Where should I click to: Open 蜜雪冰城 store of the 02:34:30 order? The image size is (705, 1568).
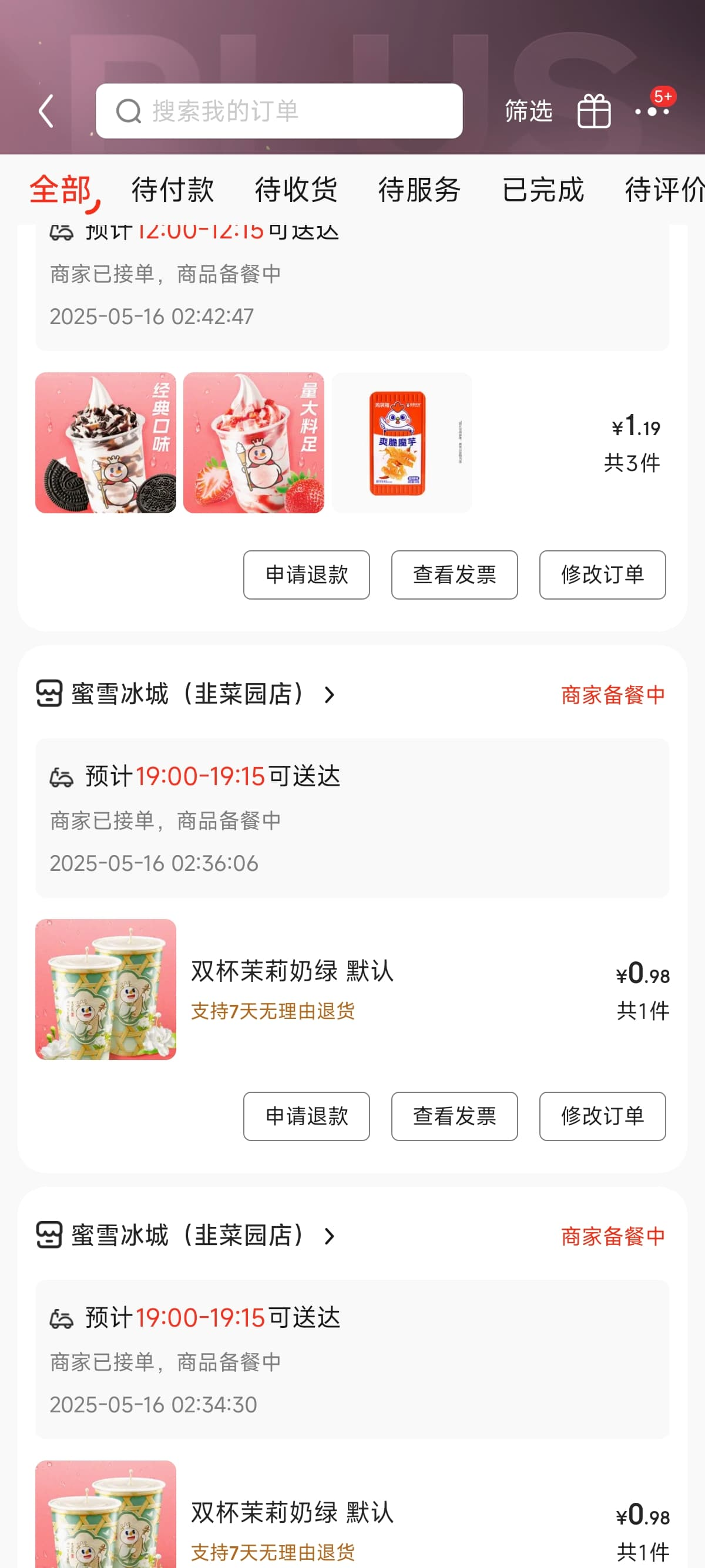click(189, 1235)
